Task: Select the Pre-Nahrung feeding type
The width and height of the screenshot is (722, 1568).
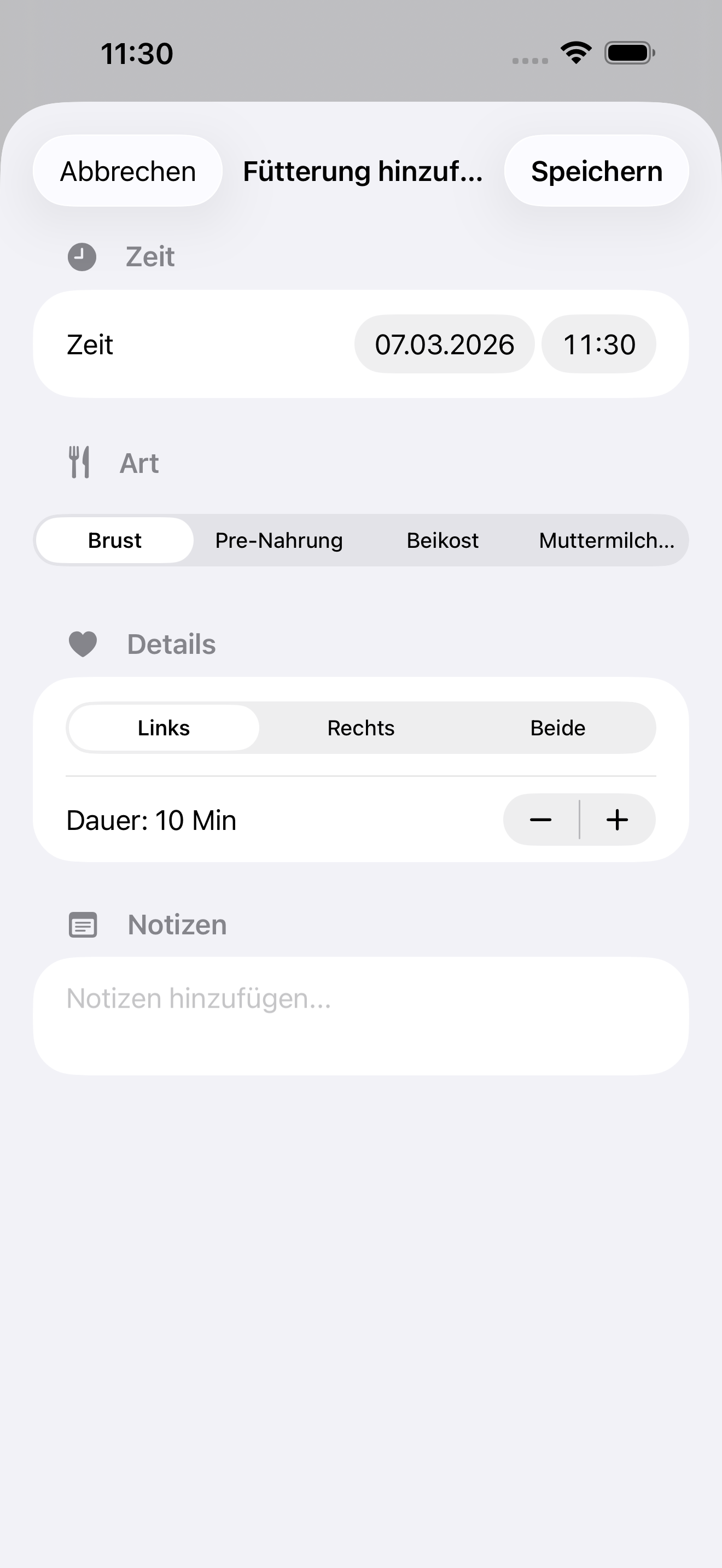Action: coord(278,539)
